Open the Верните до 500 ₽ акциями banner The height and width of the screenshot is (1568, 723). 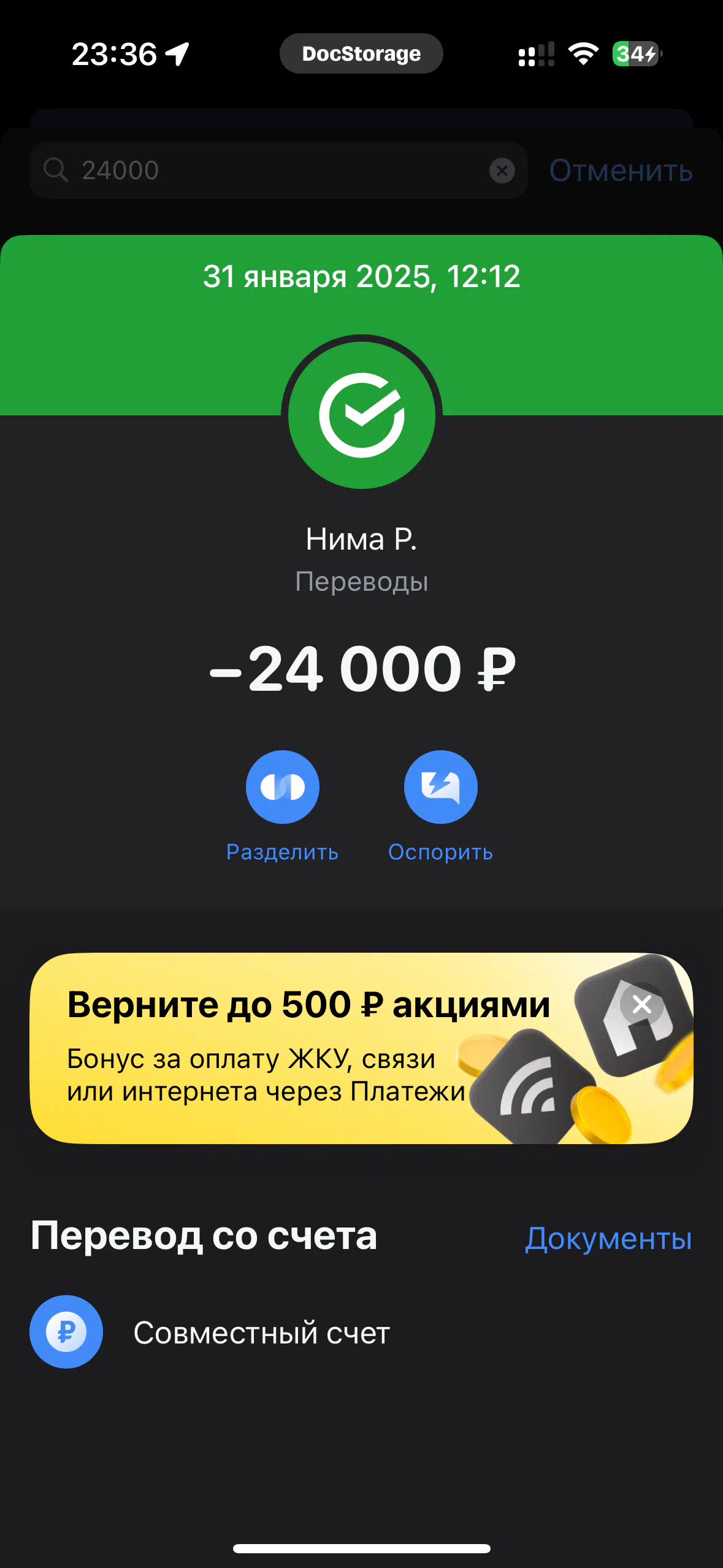[x=361, y=1048]
